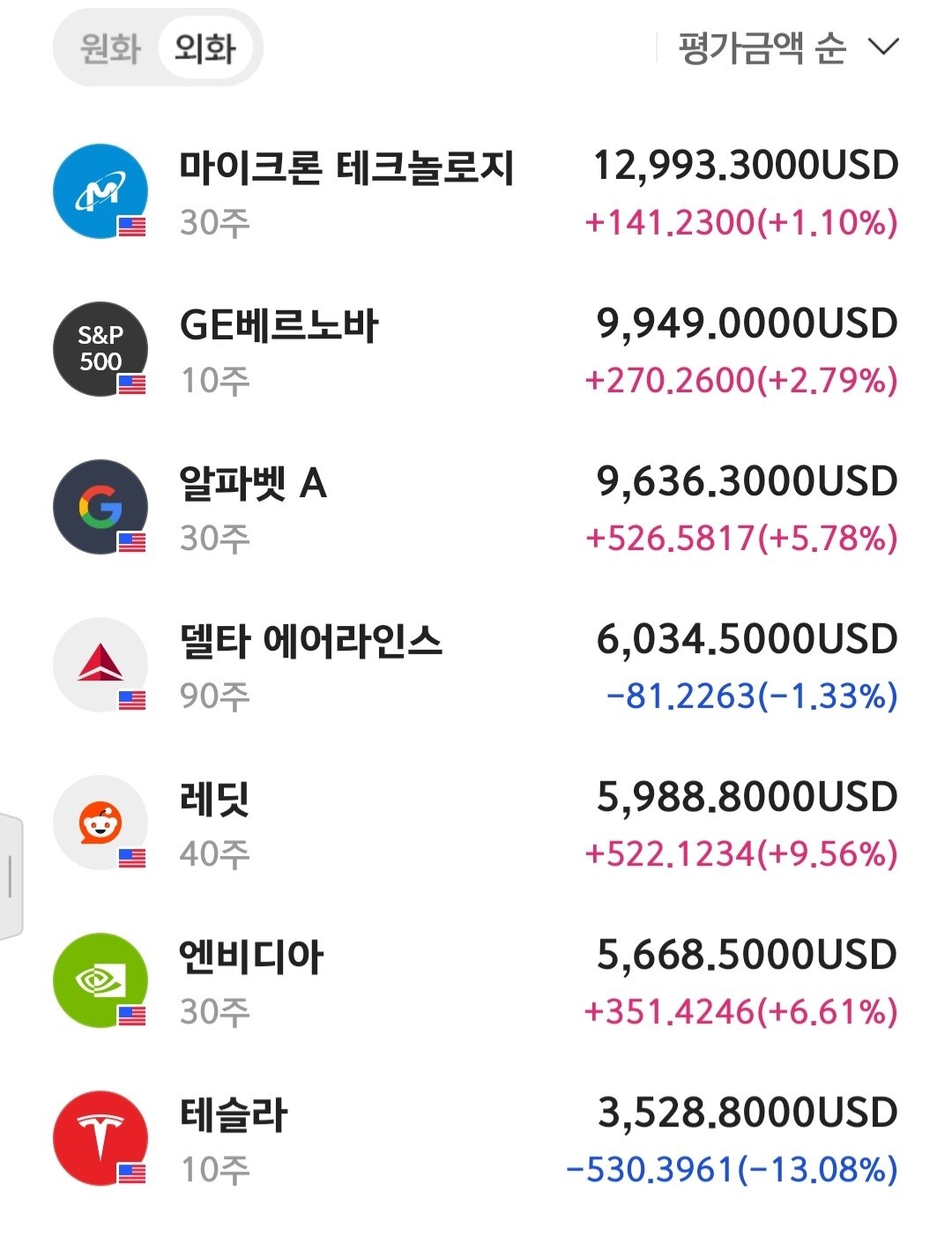Select the 외화 currency tab

[x=205, y=48]
